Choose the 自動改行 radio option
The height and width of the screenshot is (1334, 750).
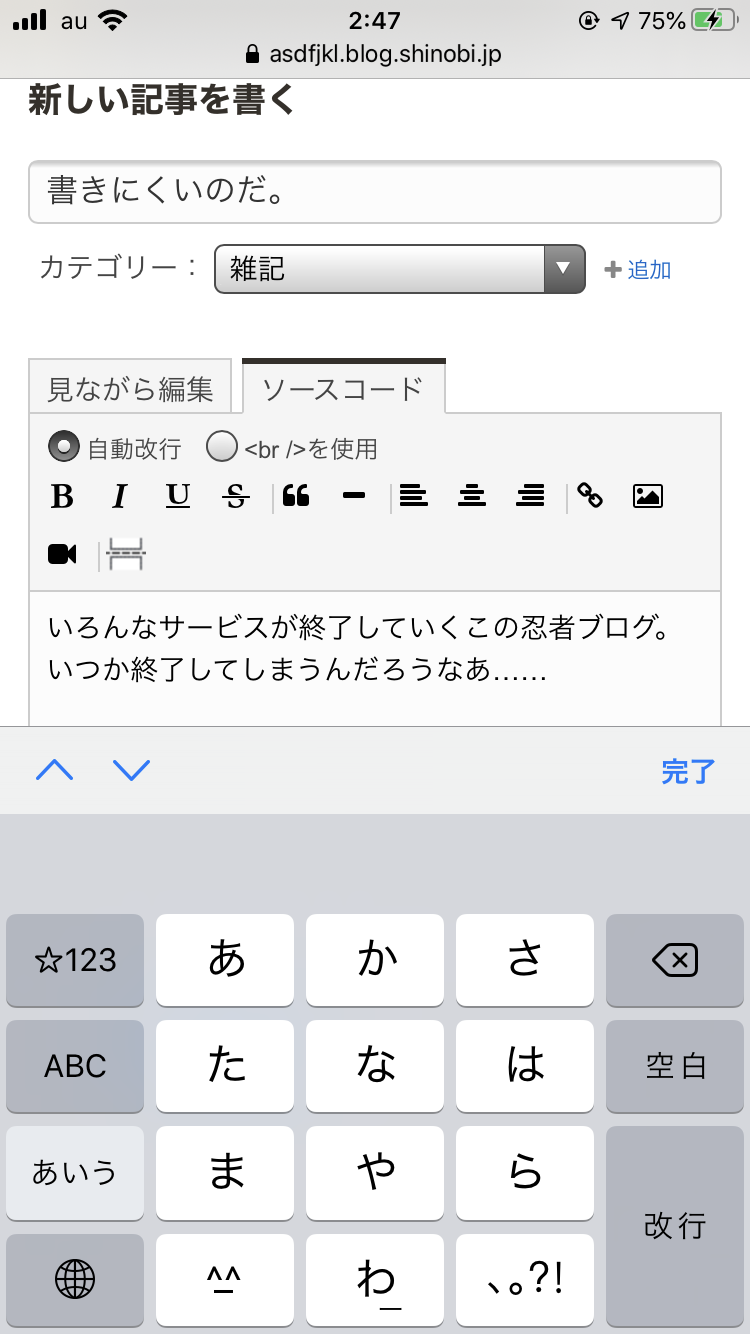65,448
